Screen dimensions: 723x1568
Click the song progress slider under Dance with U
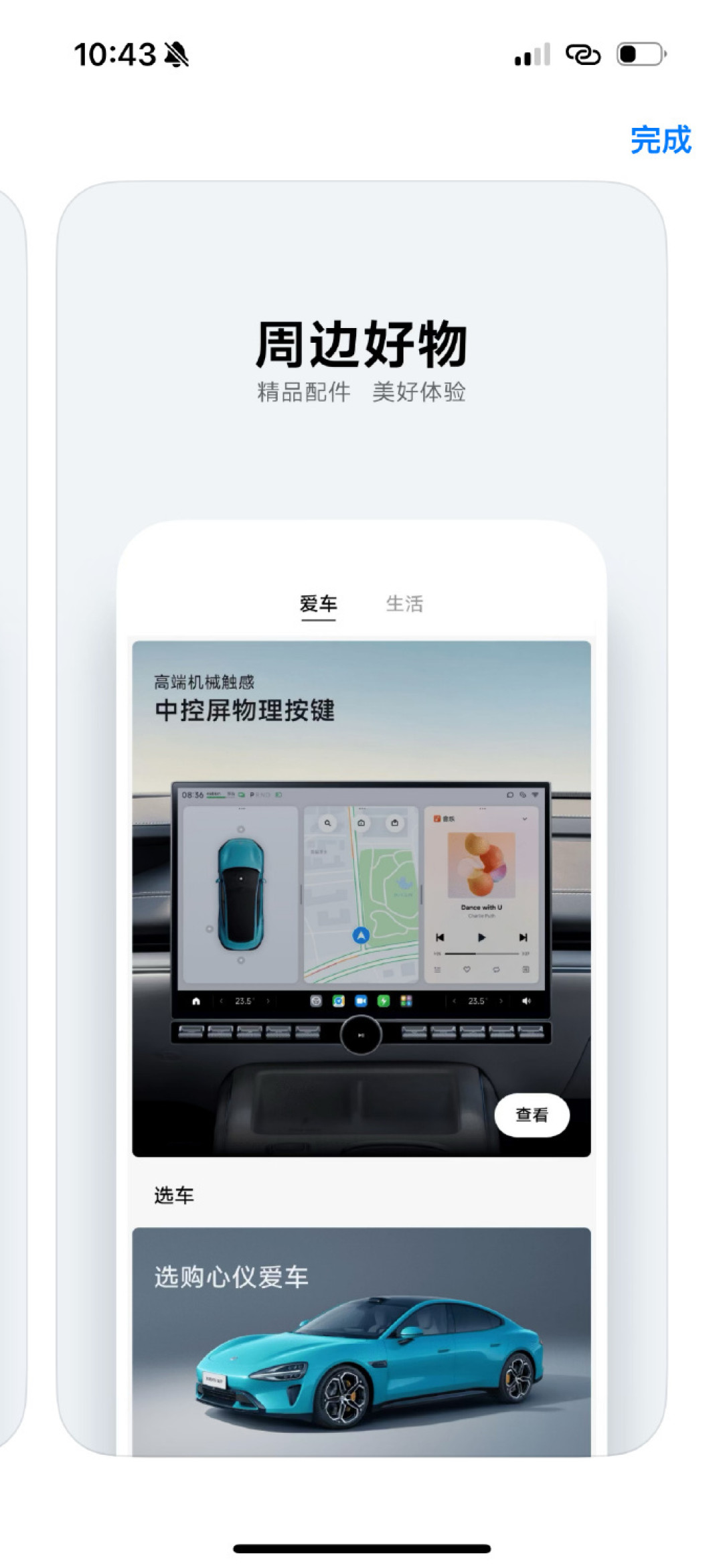[482, 953]
